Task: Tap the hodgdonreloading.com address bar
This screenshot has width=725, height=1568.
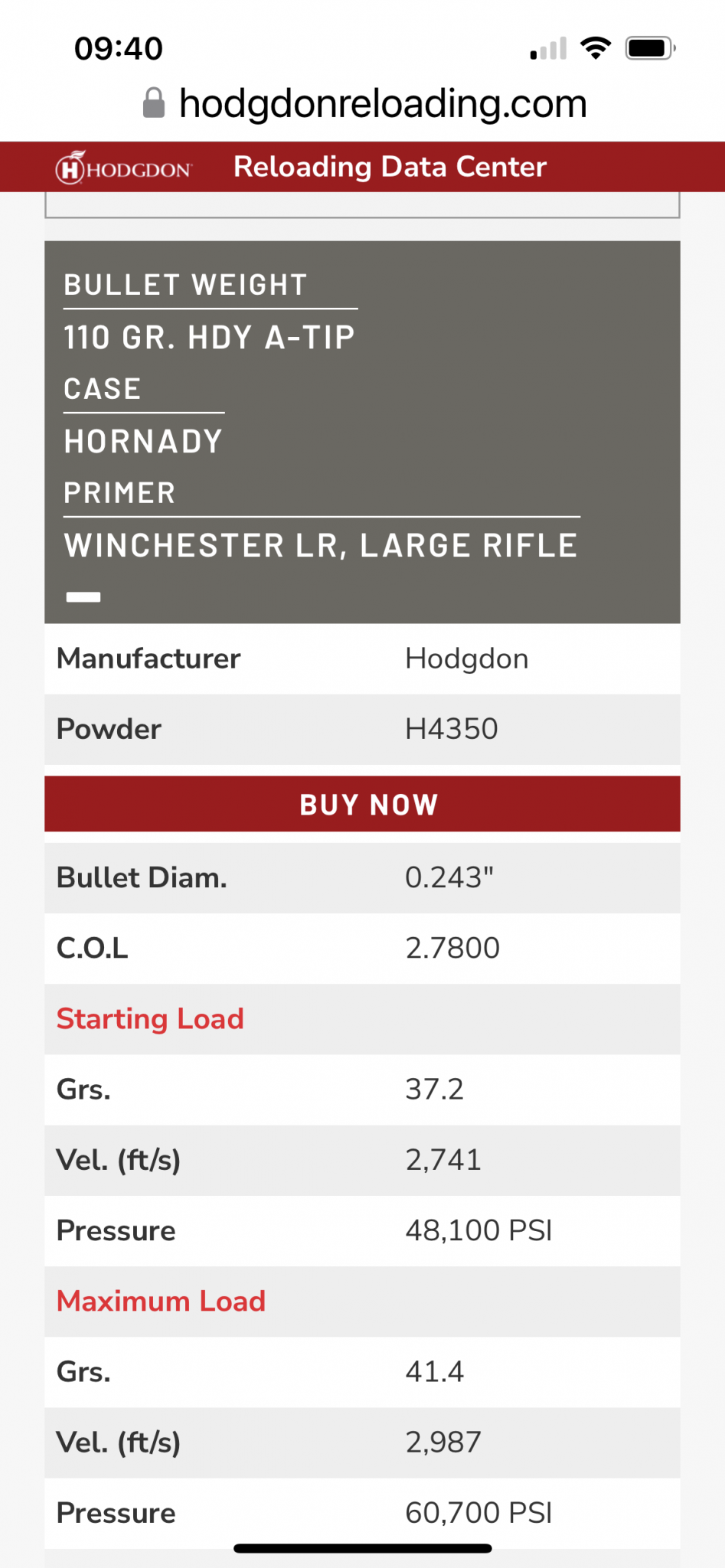Action: click(x=364, y=103)
